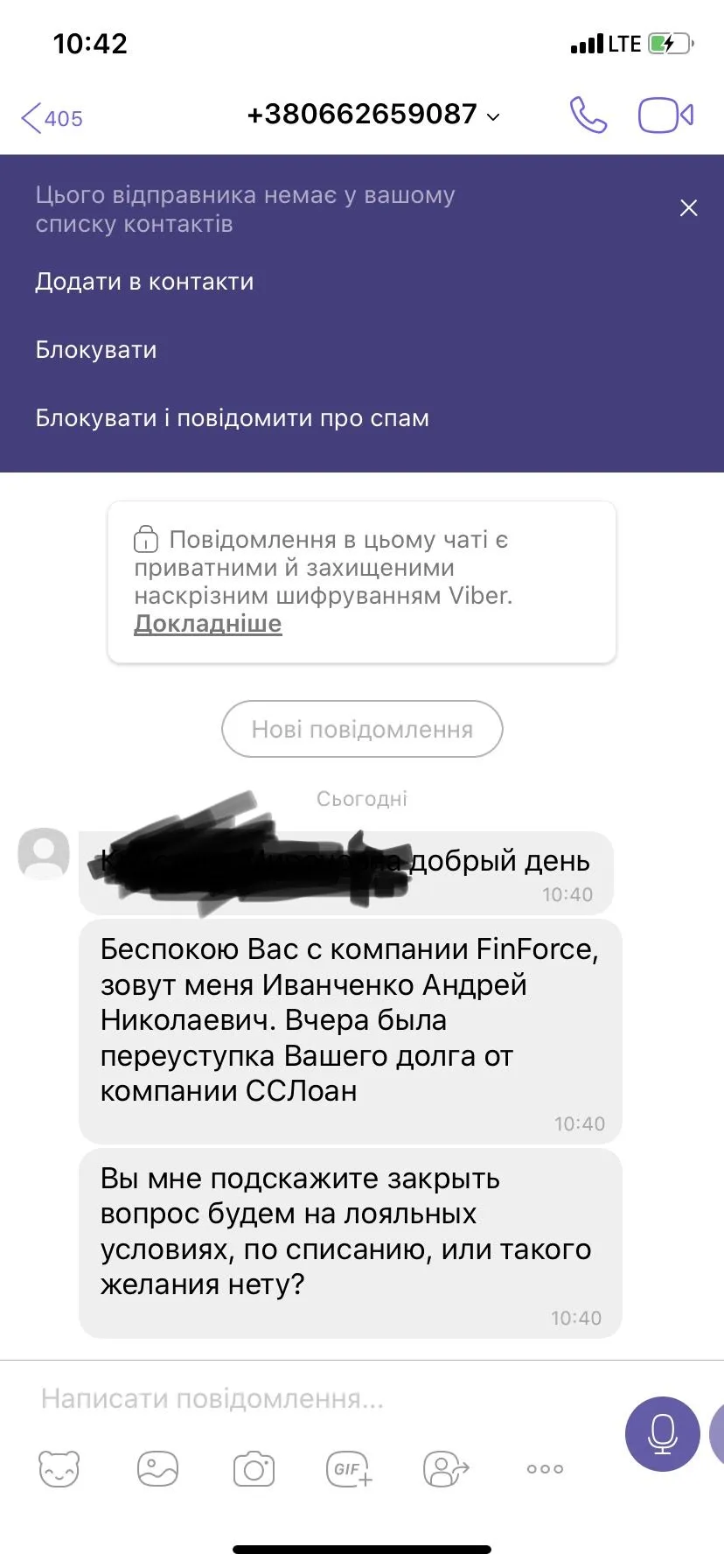Focus the Написати повідомлення field
Viewport: 724px width, 1568px height.
click(x=315, y=1399)
